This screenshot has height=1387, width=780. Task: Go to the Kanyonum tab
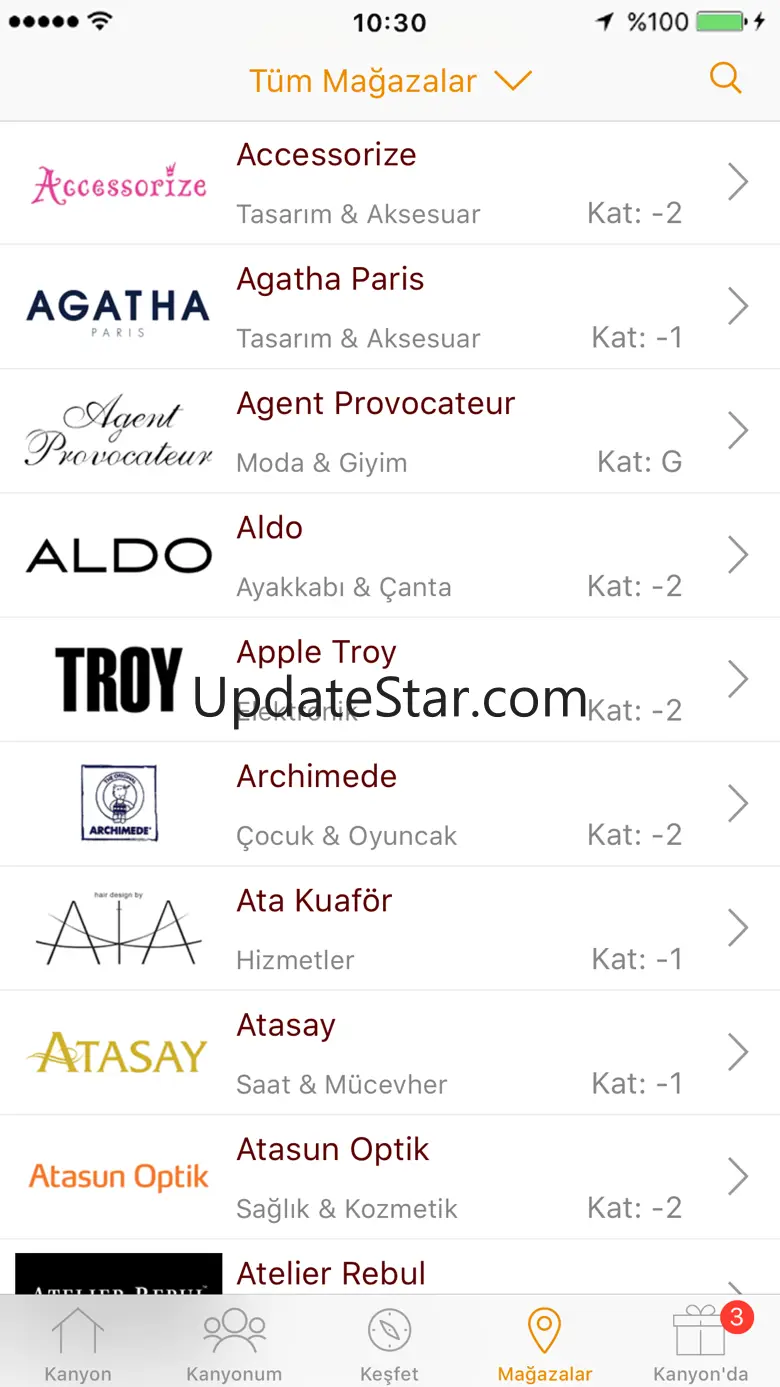click(x=234, y=1342)
